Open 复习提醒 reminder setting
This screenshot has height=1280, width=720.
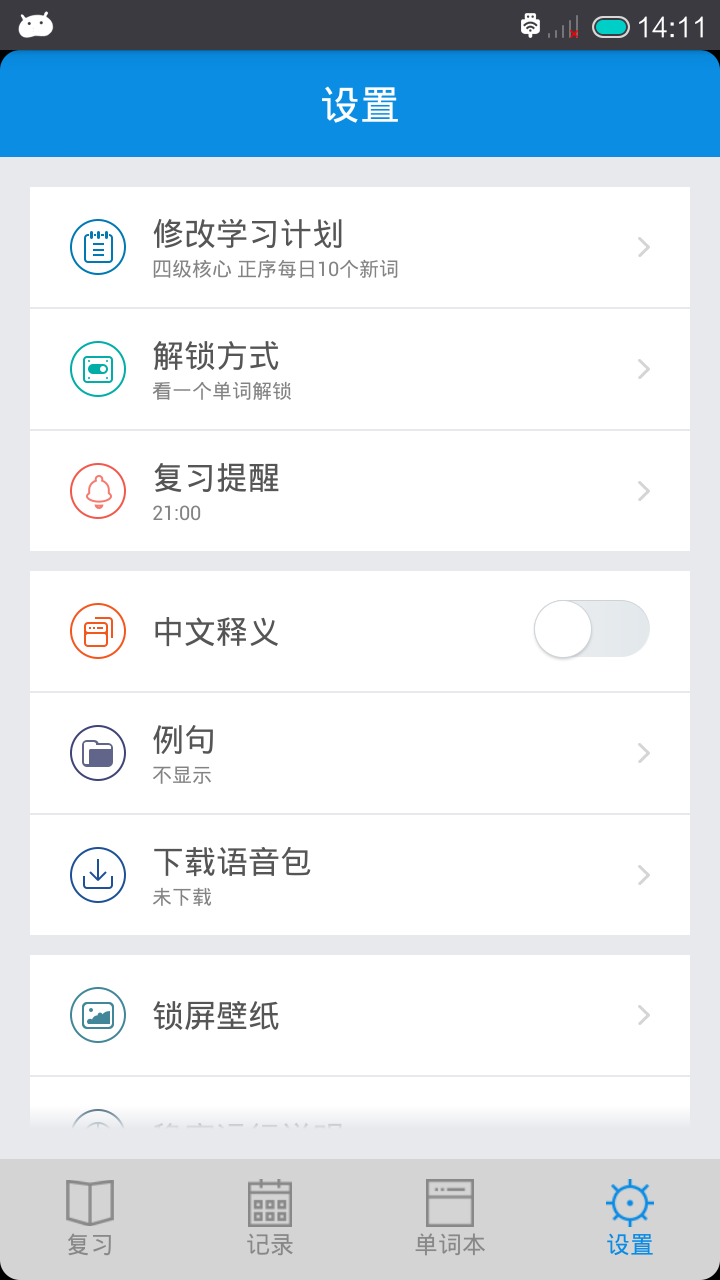pos(360,491)
